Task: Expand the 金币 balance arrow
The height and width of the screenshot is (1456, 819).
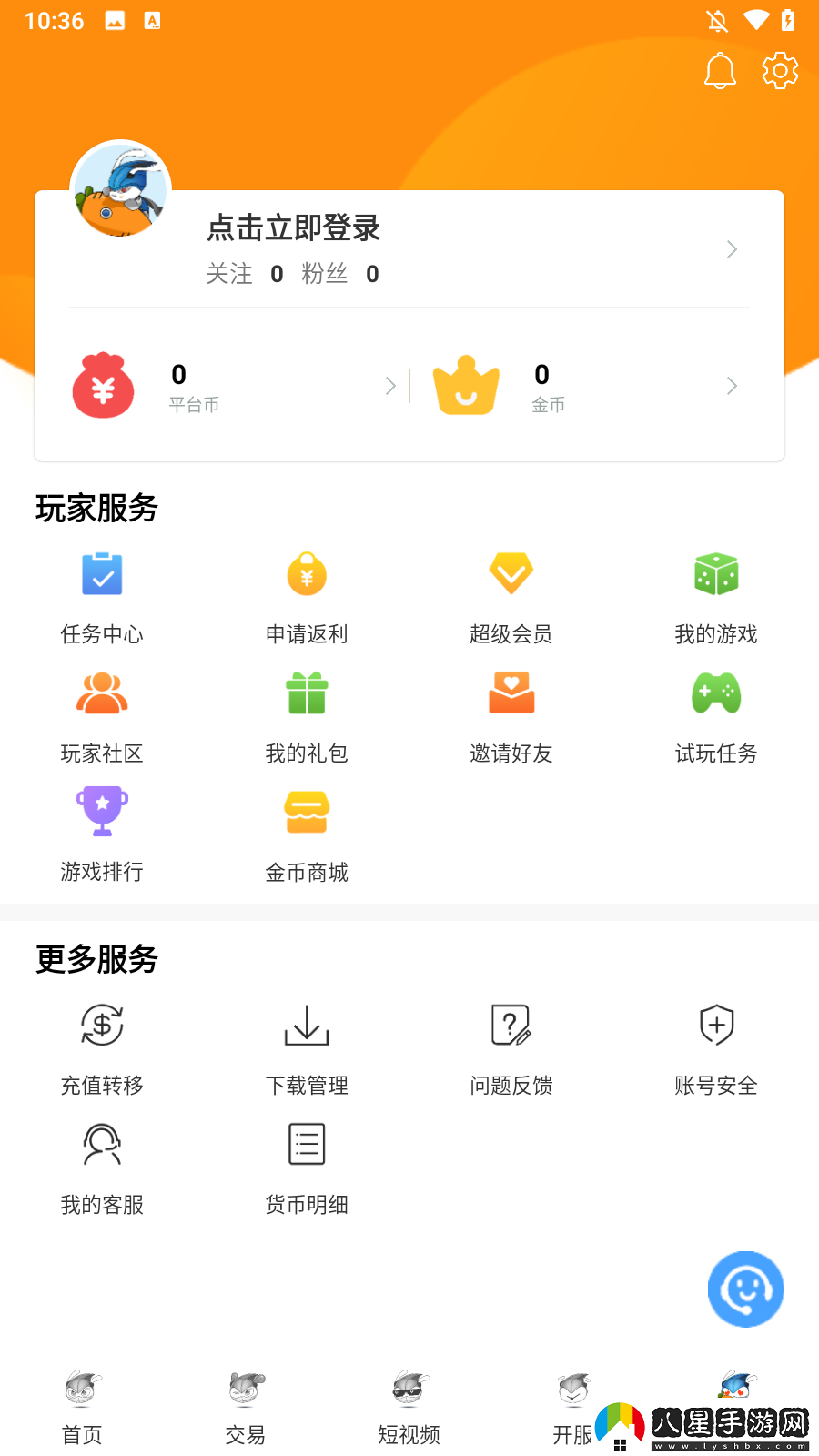Action: coord(732,385)
